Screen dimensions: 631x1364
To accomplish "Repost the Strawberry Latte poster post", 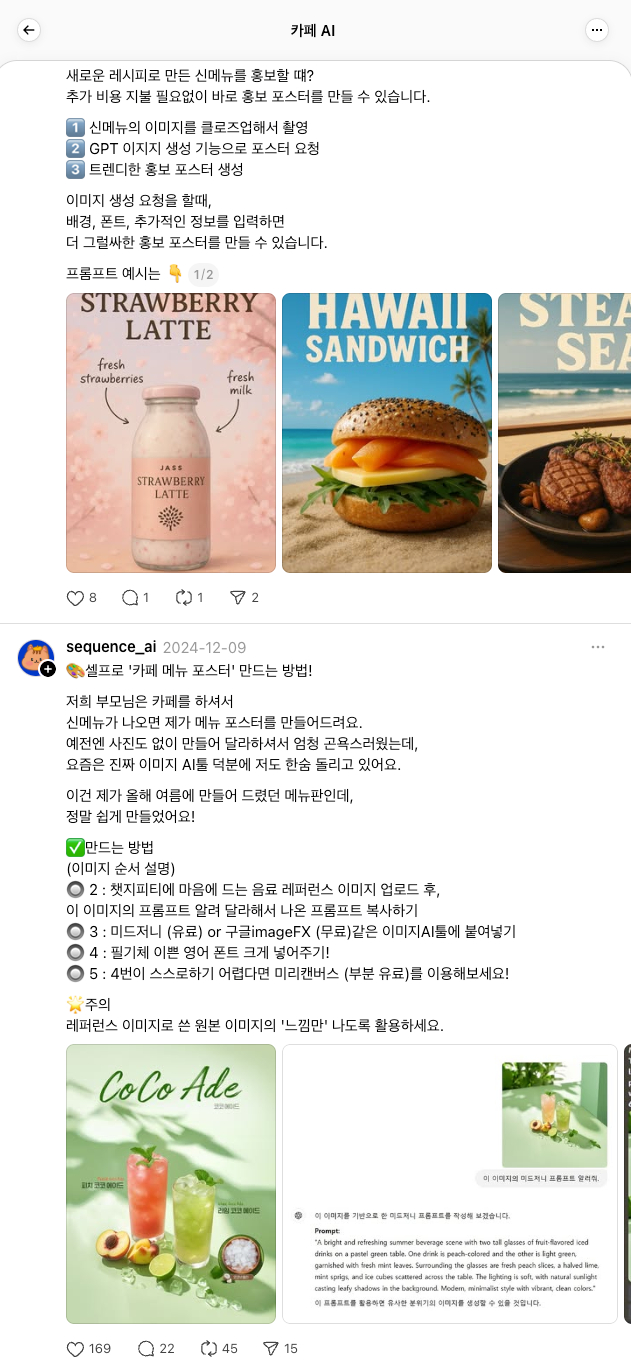I will click(x=183, y=598).
